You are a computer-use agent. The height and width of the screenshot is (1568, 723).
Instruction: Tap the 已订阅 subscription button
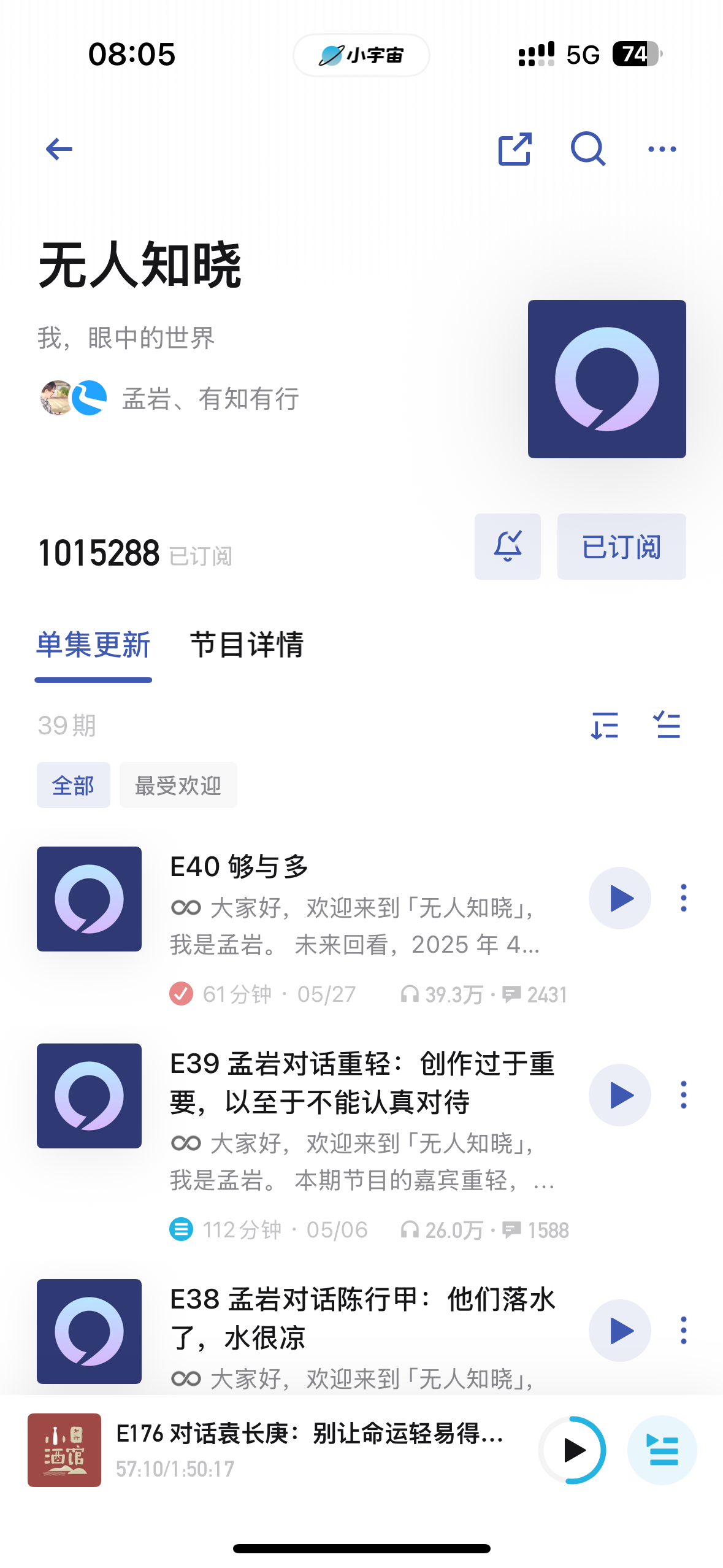pyautogui.click(x=621, y=547)
